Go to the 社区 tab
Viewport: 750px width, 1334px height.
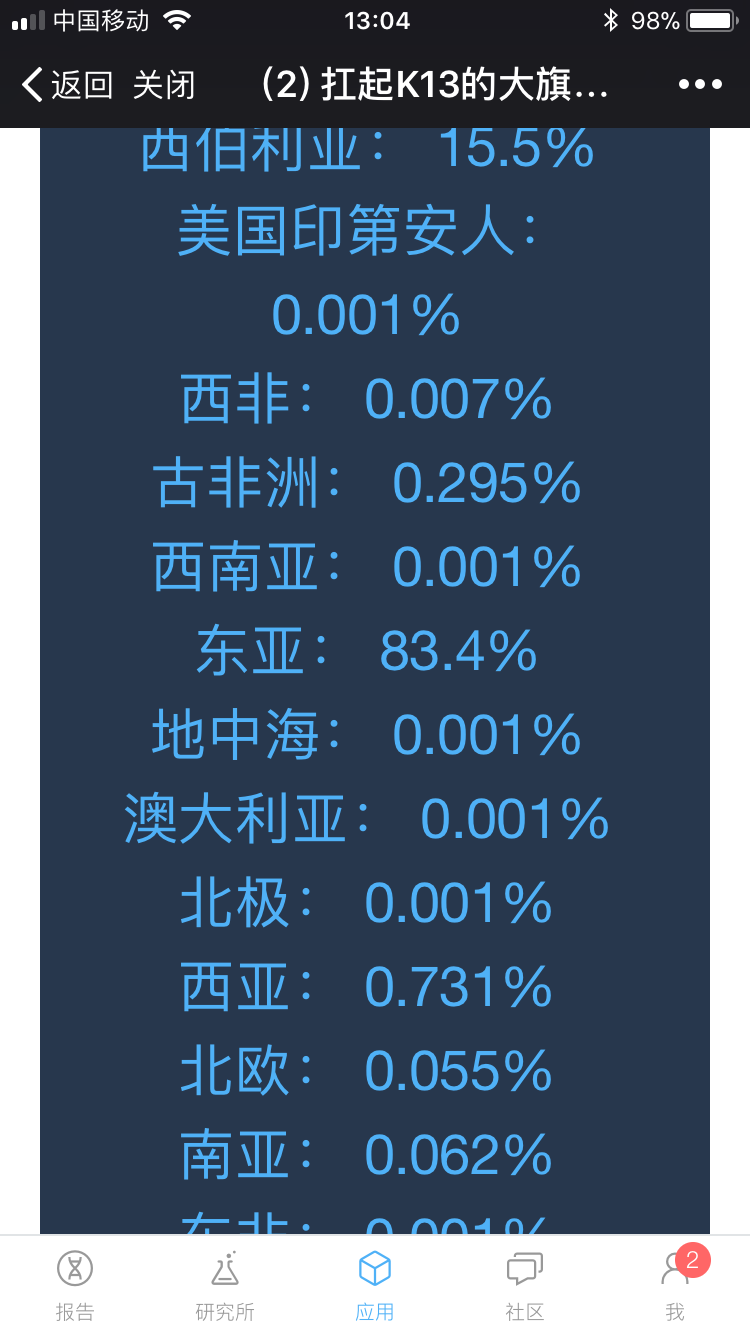click(525, 1285)
